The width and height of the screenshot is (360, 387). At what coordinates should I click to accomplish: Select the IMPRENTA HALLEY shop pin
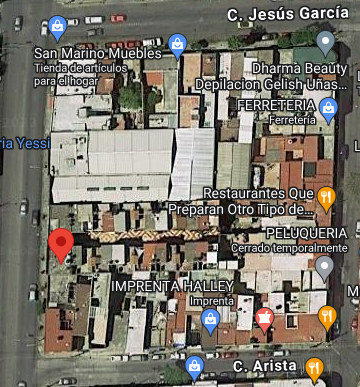(211, 321)
